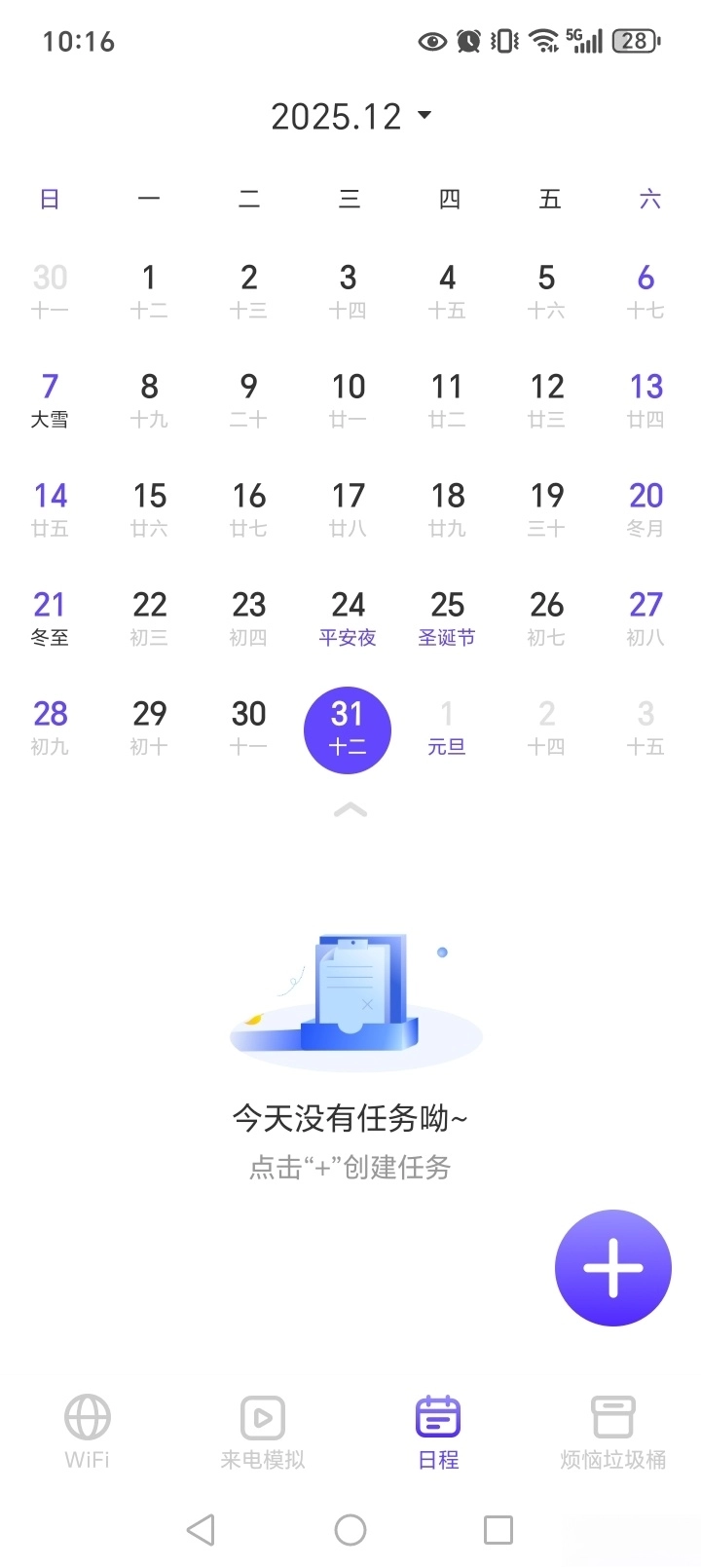Select the winter solstice date 冬至 on 21

(x=50, y=616)
